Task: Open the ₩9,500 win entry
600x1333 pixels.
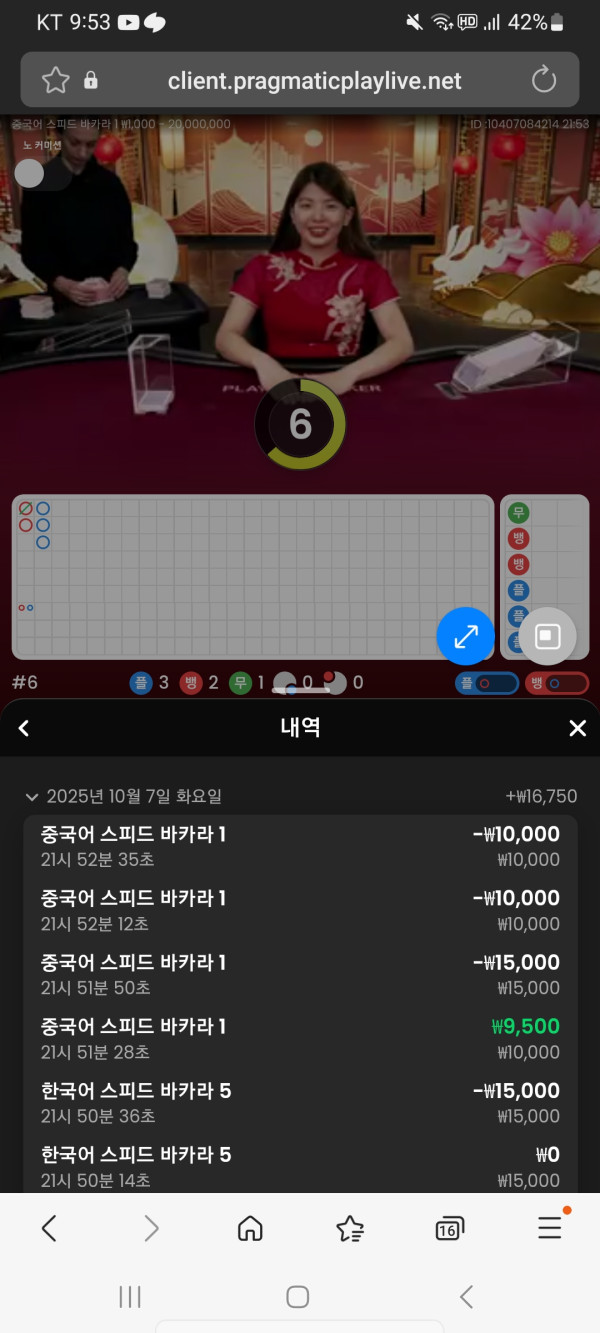Action: pyautogui.click(x=300, y=1038)
